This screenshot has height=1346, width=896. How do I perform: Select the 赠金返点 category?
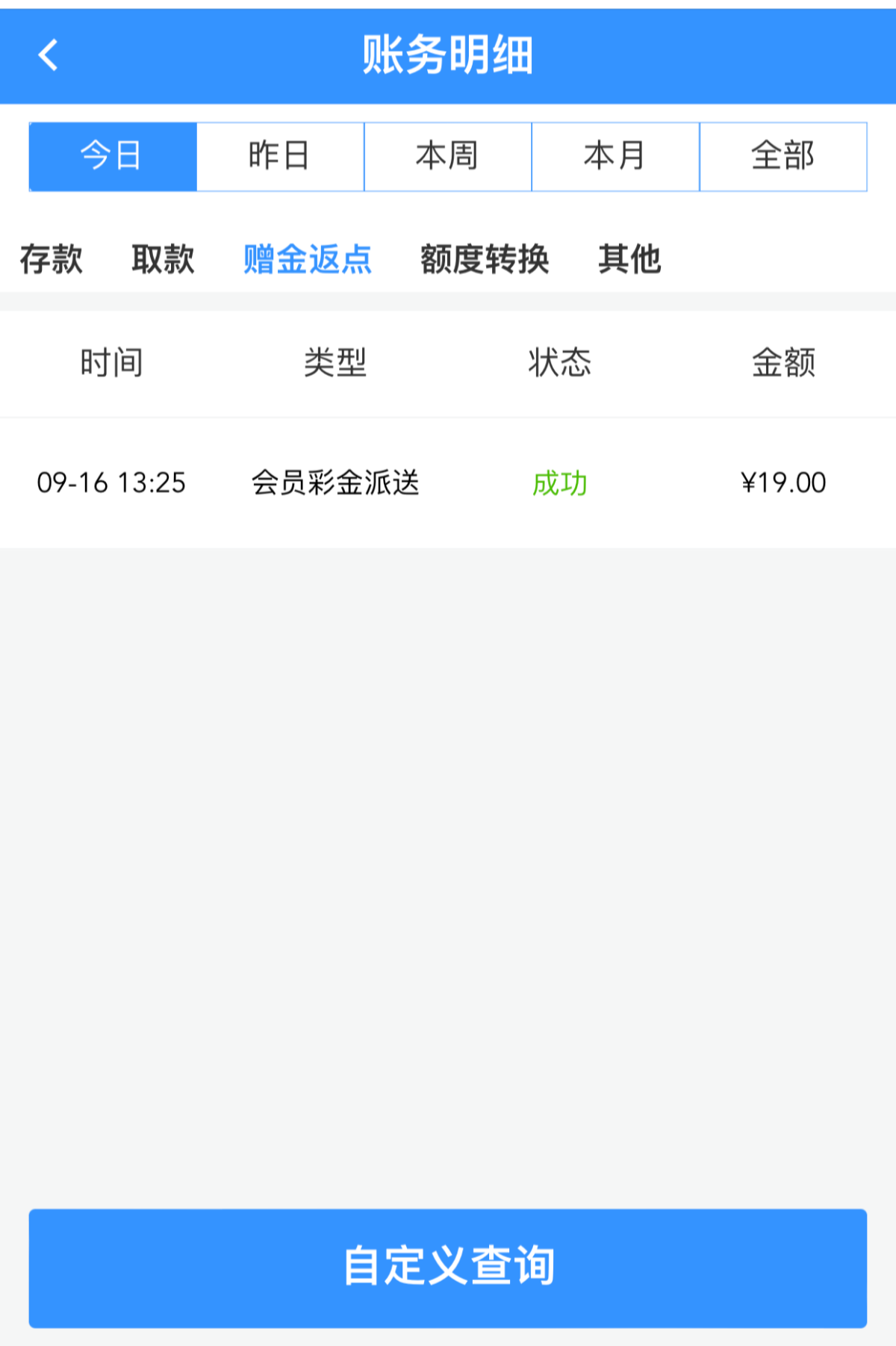pos(308,259)
